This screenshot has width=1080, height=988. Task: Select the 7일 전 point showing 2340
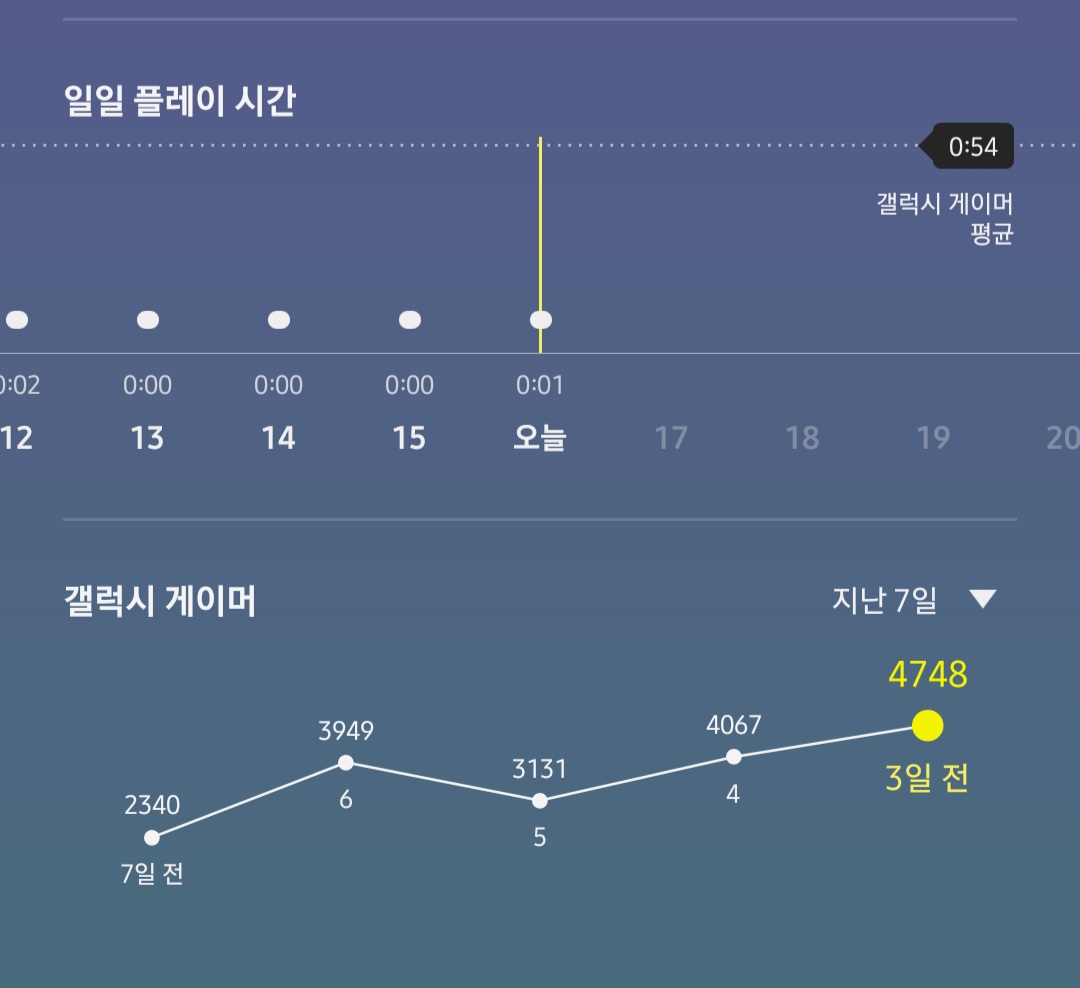coord(152,838)
